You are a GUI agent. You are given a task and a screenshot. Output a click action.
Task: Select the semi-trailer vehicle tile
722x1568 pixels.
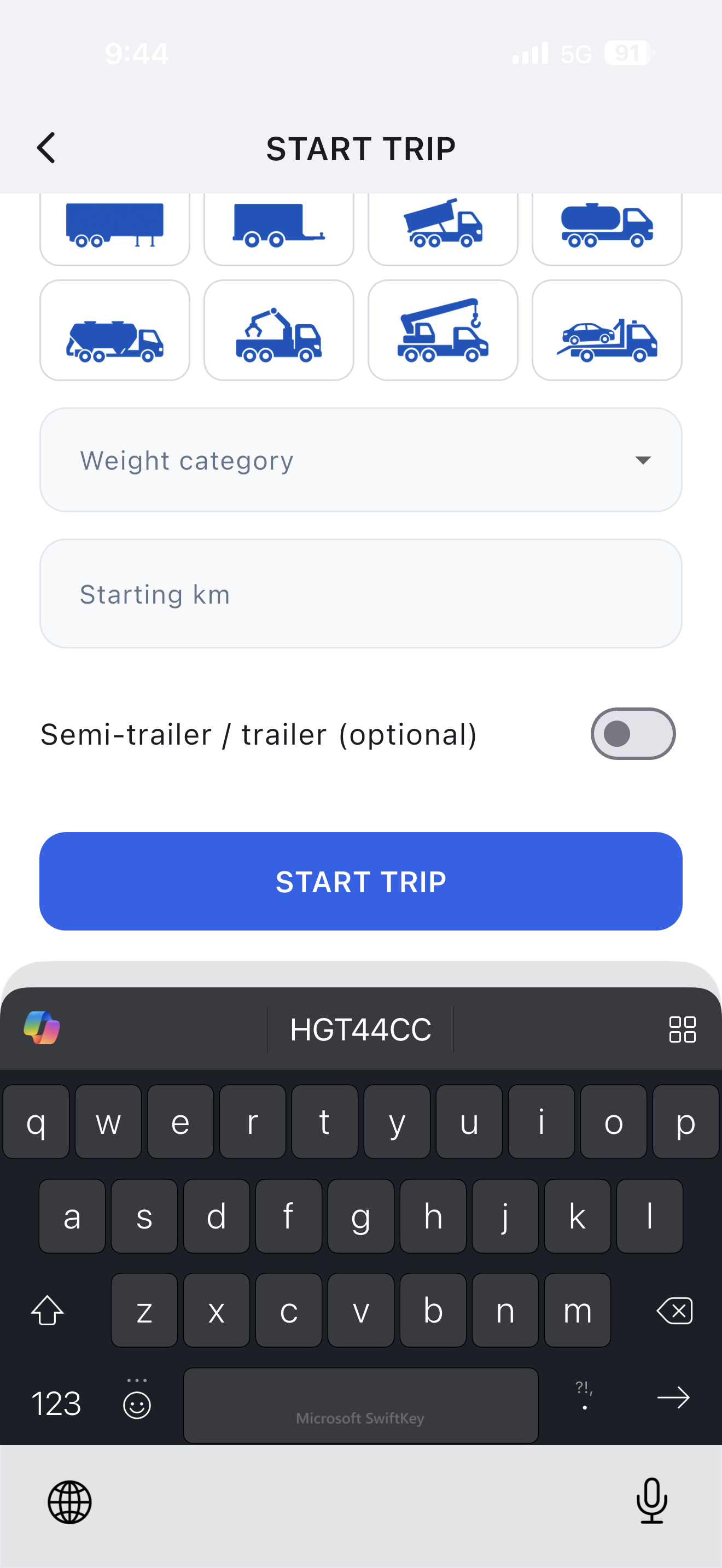click(114, 229)
